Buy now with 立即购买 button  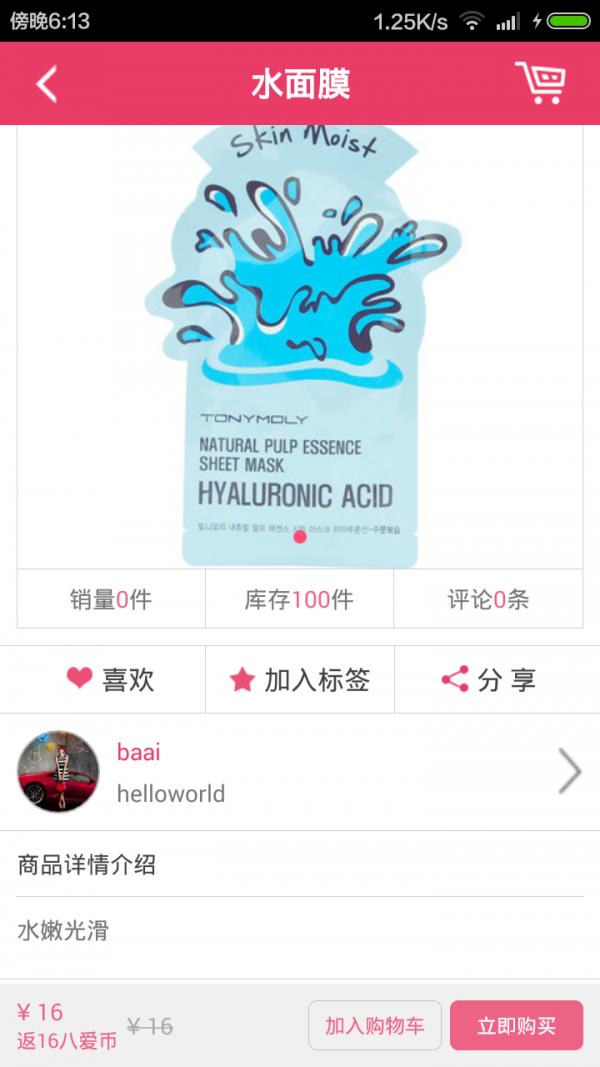pyautogui.click(x=516, y=1025)
